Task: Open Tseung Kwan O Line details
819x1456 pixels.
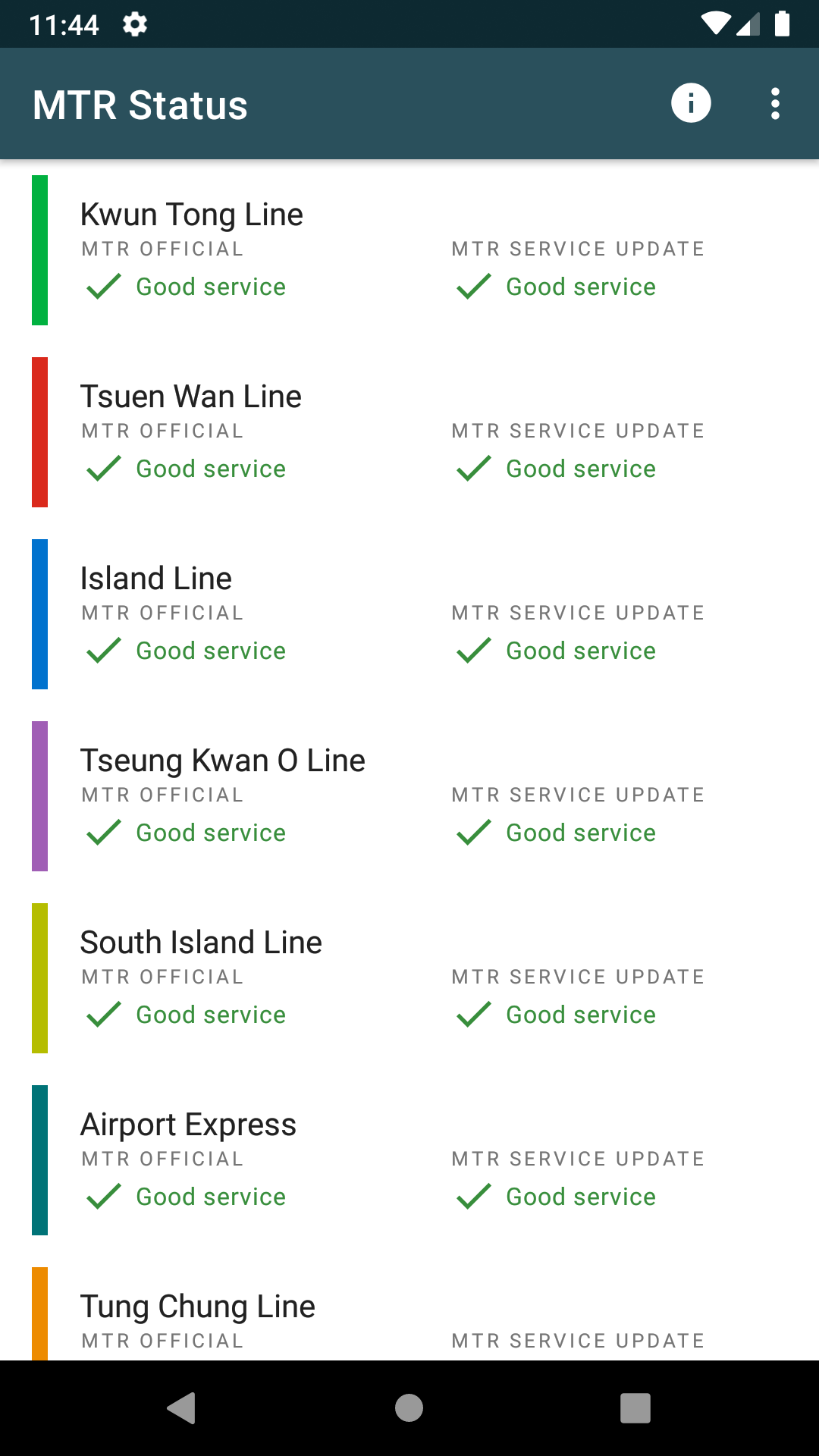Action: click(409, 796)
